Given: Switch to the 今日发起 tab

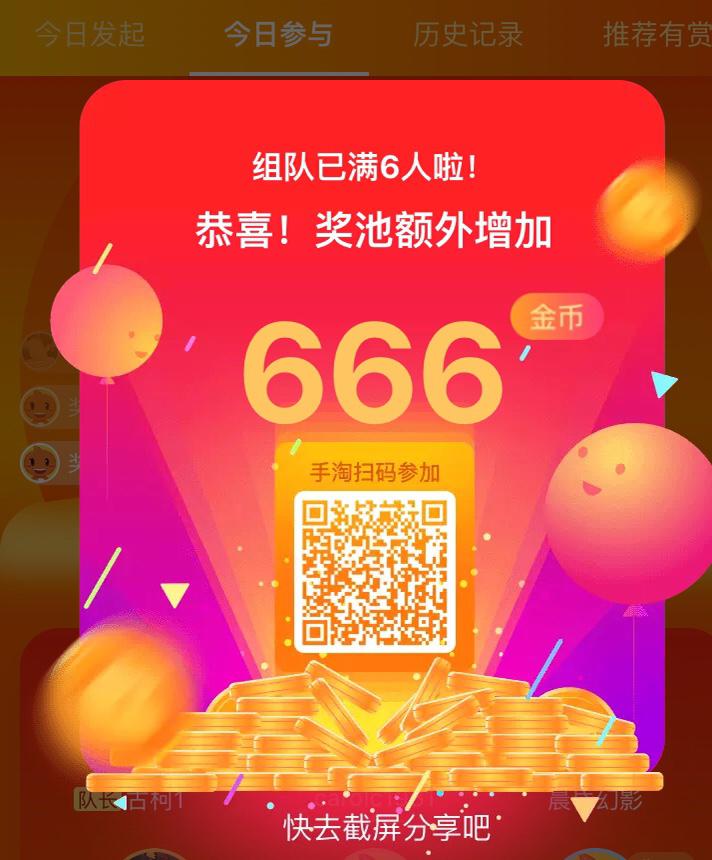Looking at the screenshot, I should tap(90, 35).
